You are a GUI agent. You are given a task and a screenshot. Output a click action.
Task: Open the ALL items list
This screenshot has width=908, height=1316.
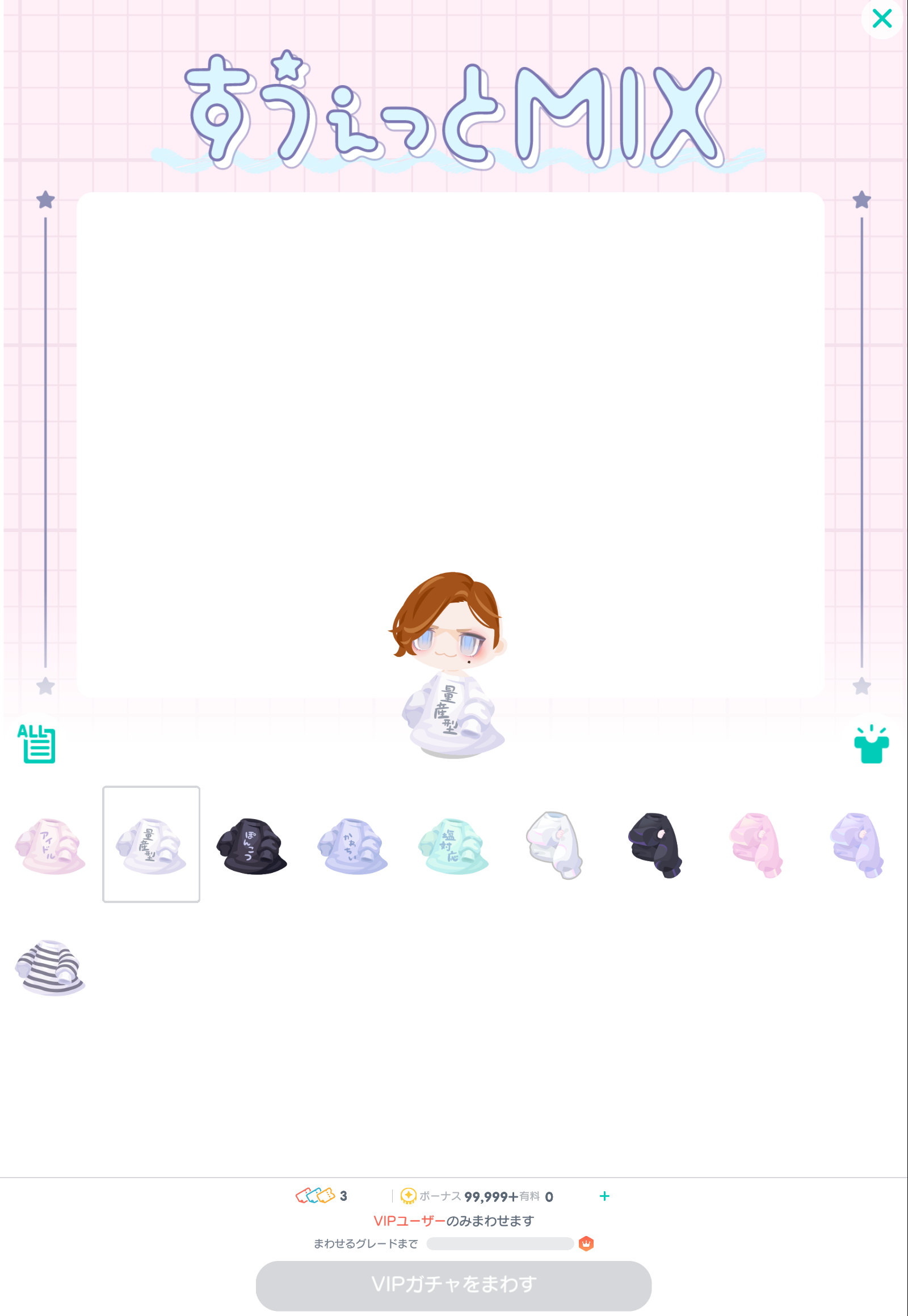36,743
